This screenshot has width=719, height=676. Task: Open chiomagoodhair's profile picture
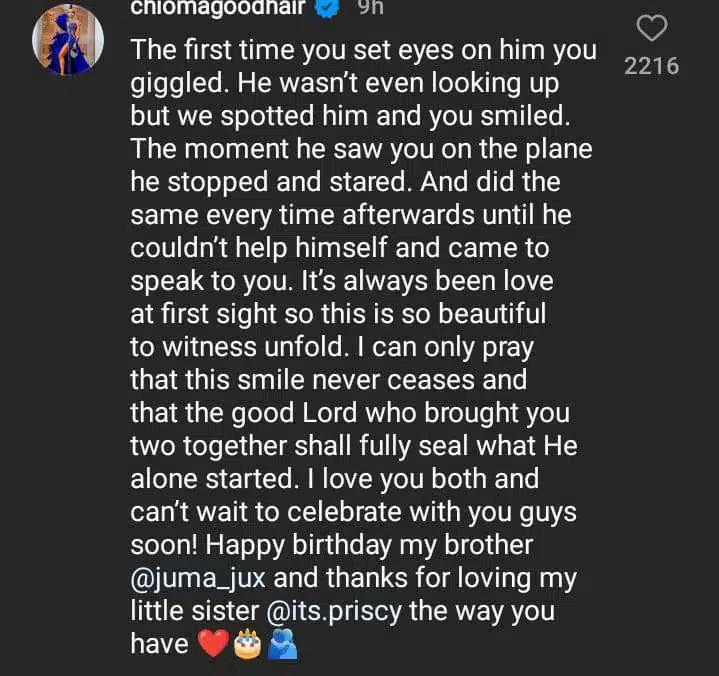coord(68,39)
